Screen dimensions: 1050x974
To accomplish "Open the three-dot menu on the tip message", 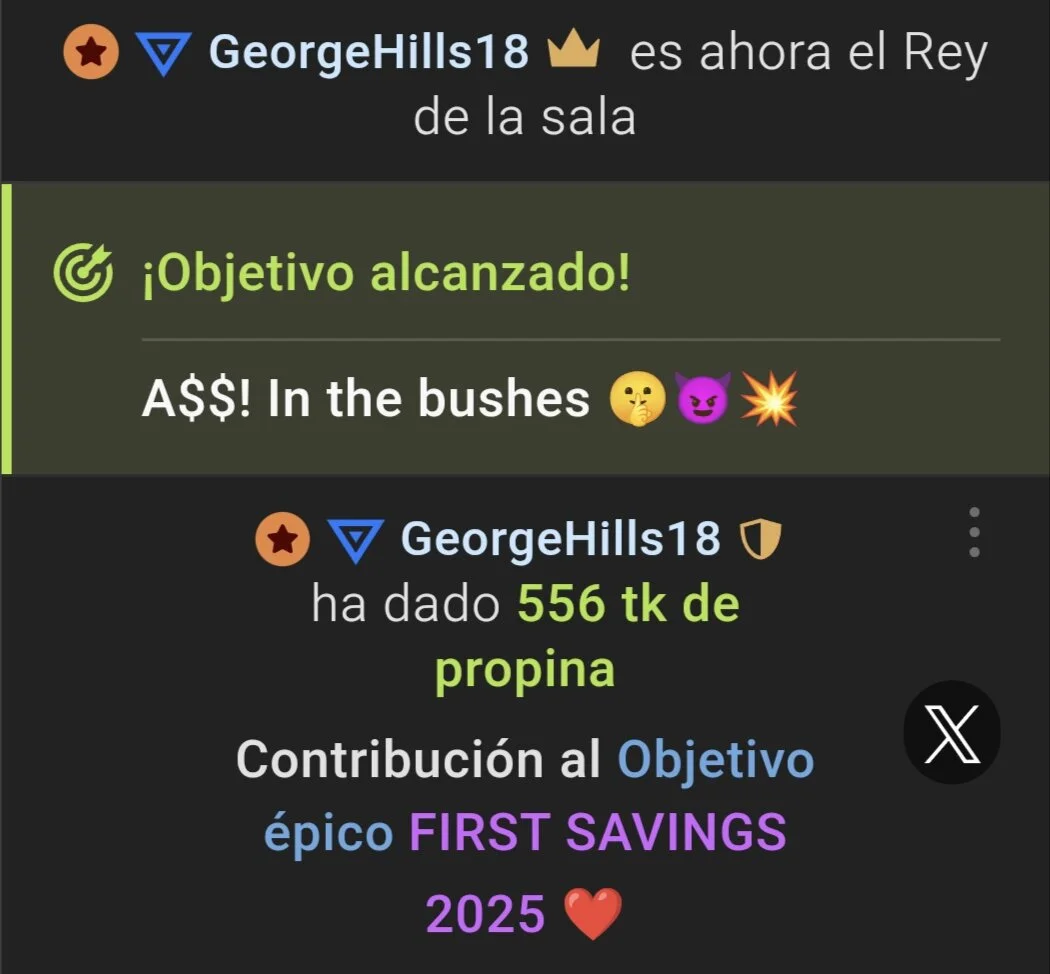I will (x=974, y=532).
